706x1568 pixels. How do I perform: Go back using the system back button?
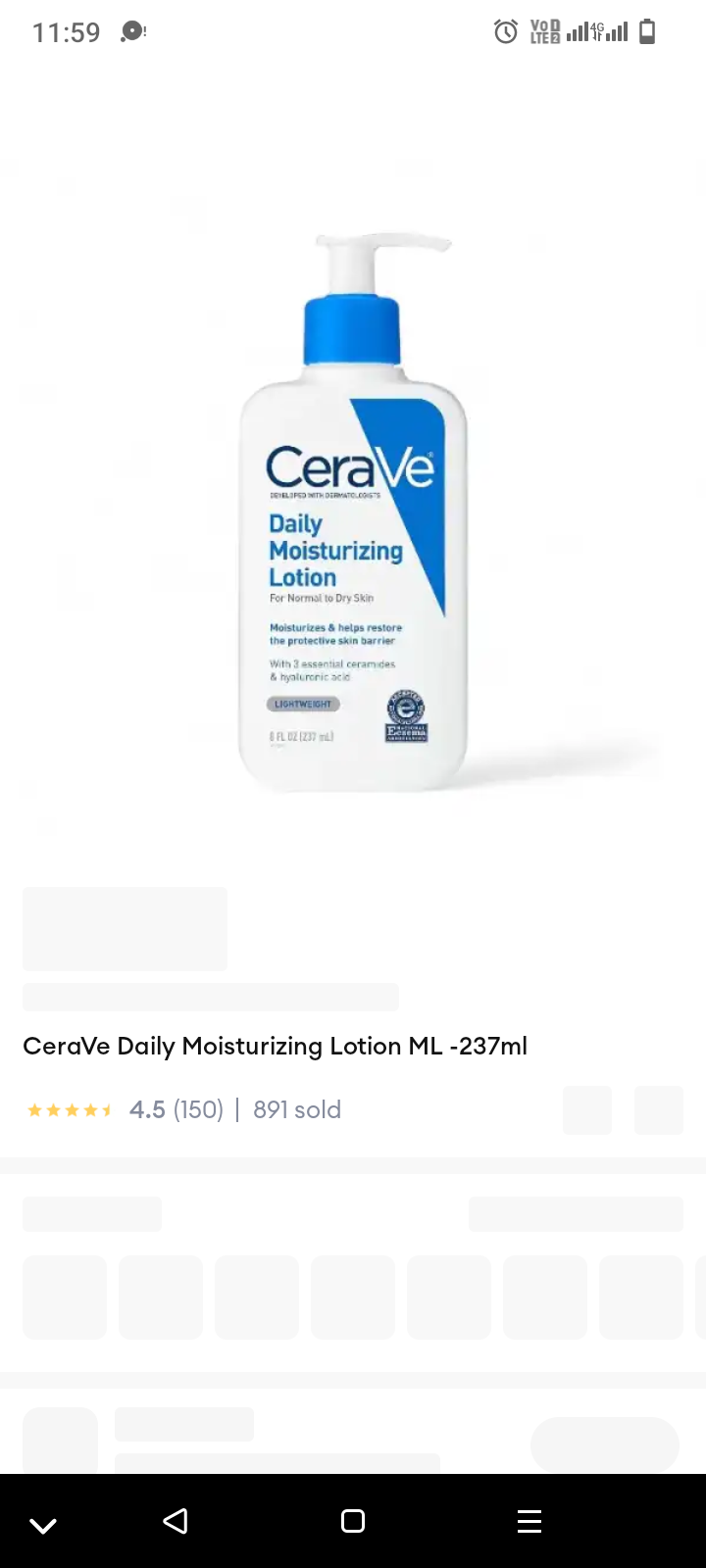coord(176,1521)
